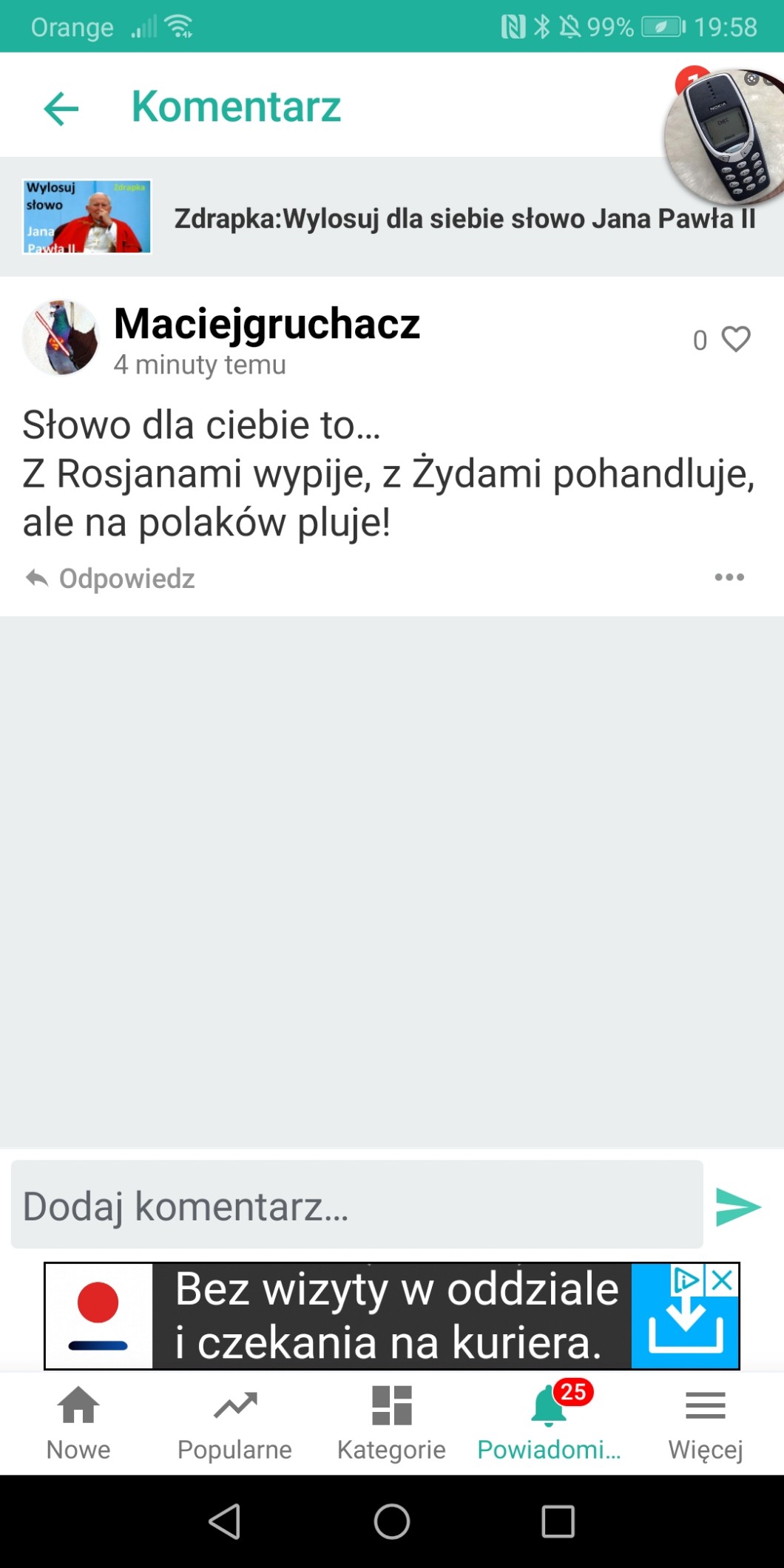Send the comment with the arrow icon
Image resolution: width=784 pixels, height=1568 pixels.
click(738, 1207)
